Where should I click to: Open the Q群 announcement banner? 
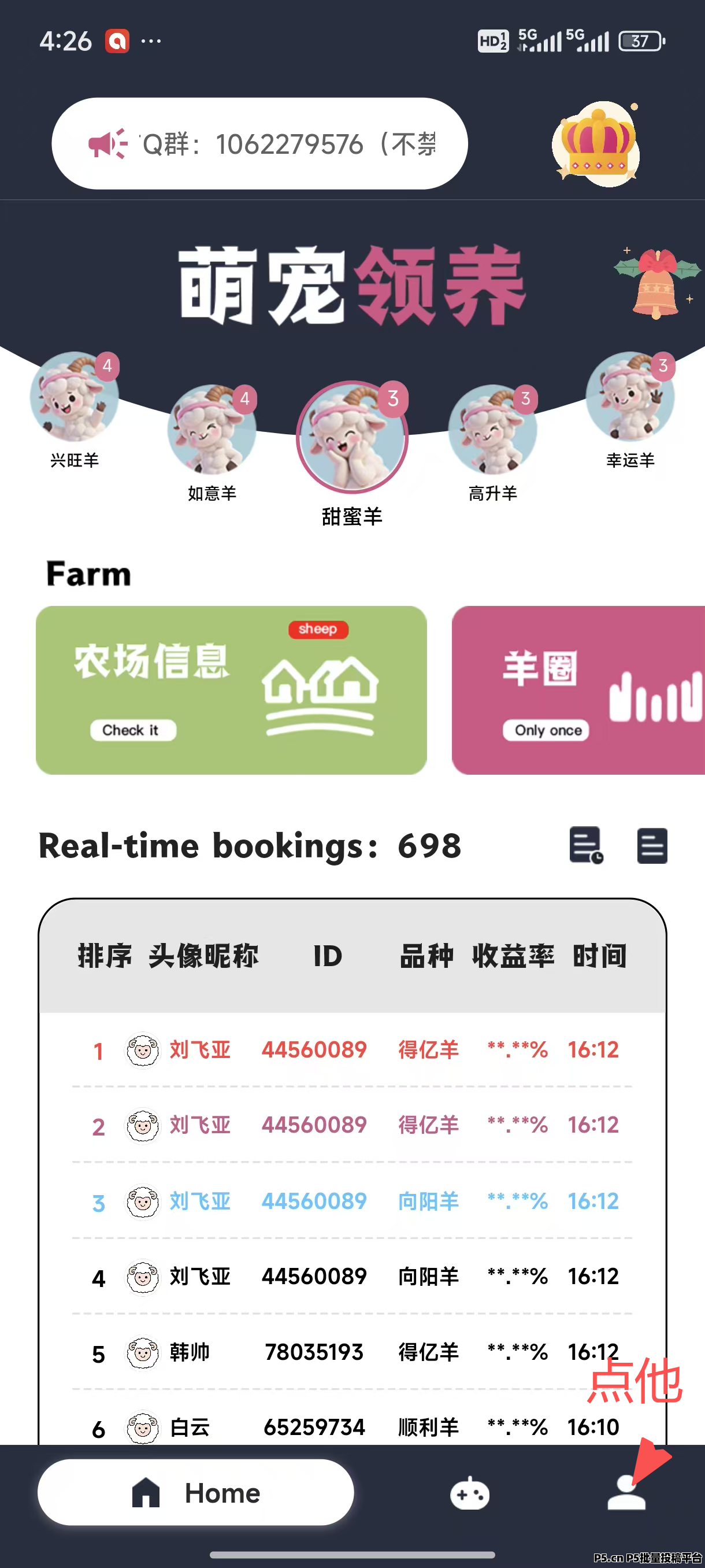259,145
